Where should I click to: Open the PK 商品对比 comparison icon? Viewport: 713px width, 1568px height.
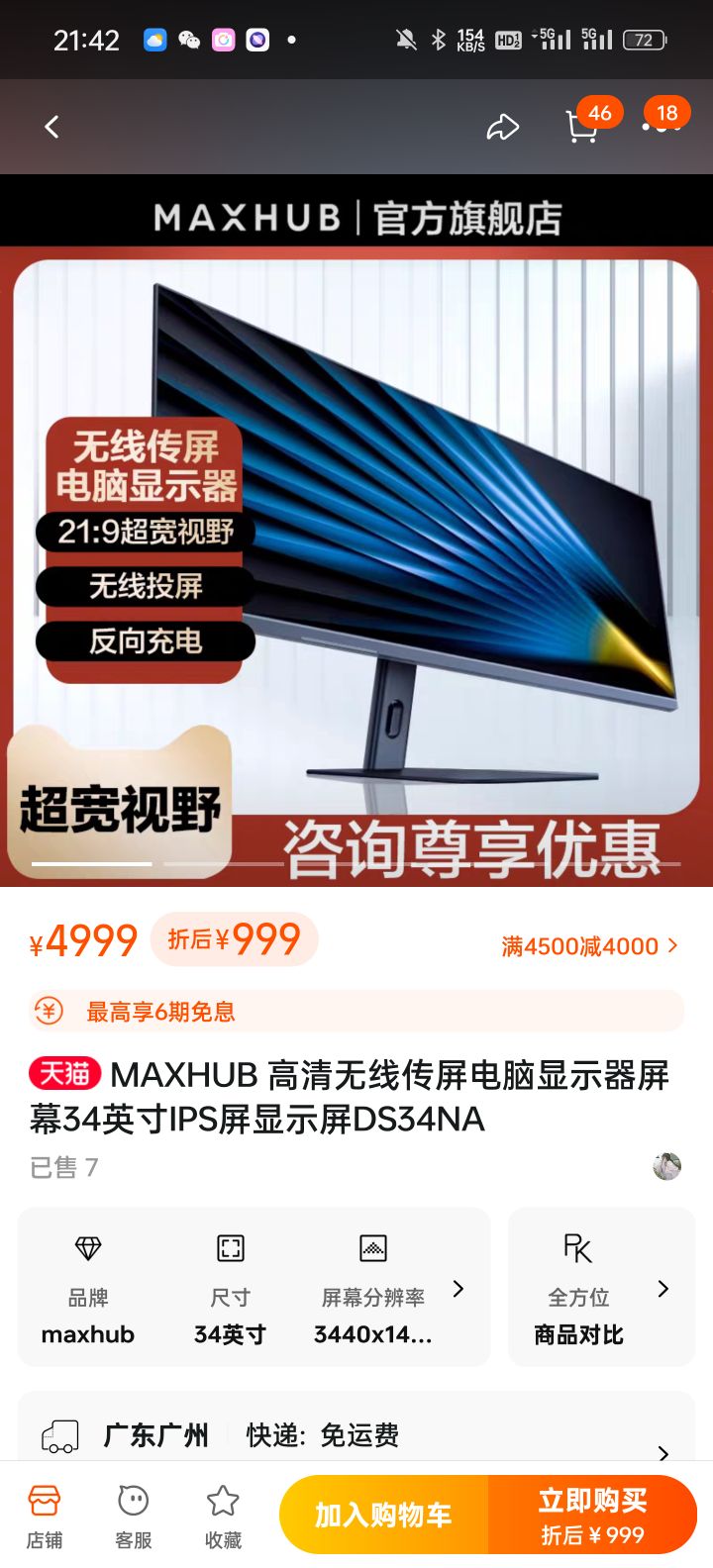click(577, 1287)
